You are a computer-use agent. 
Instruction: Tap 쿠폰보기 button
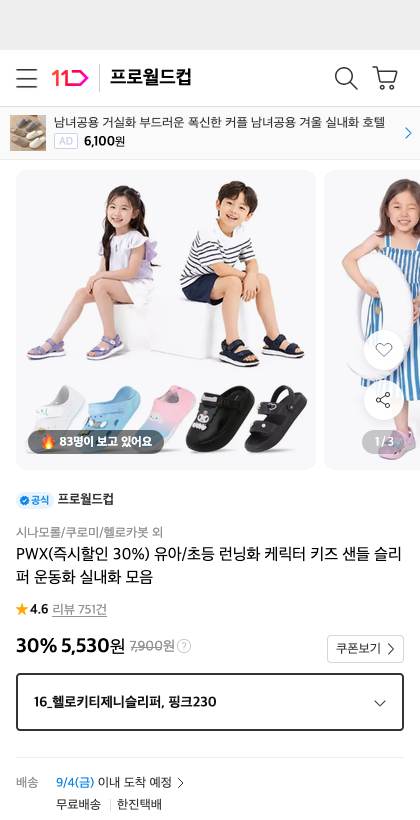click(365, 648)
